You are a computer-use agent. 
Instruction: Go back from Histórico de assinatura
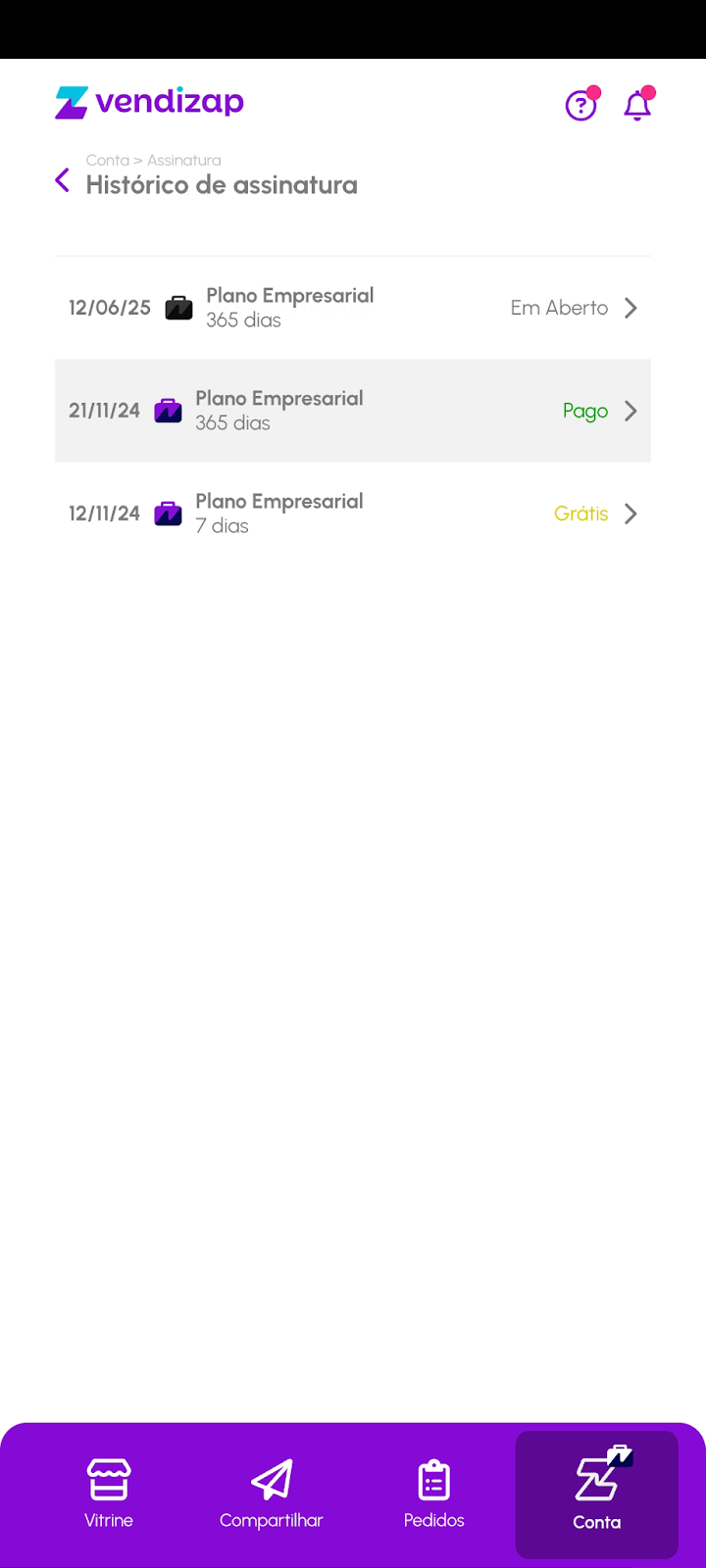click(63, 180)
